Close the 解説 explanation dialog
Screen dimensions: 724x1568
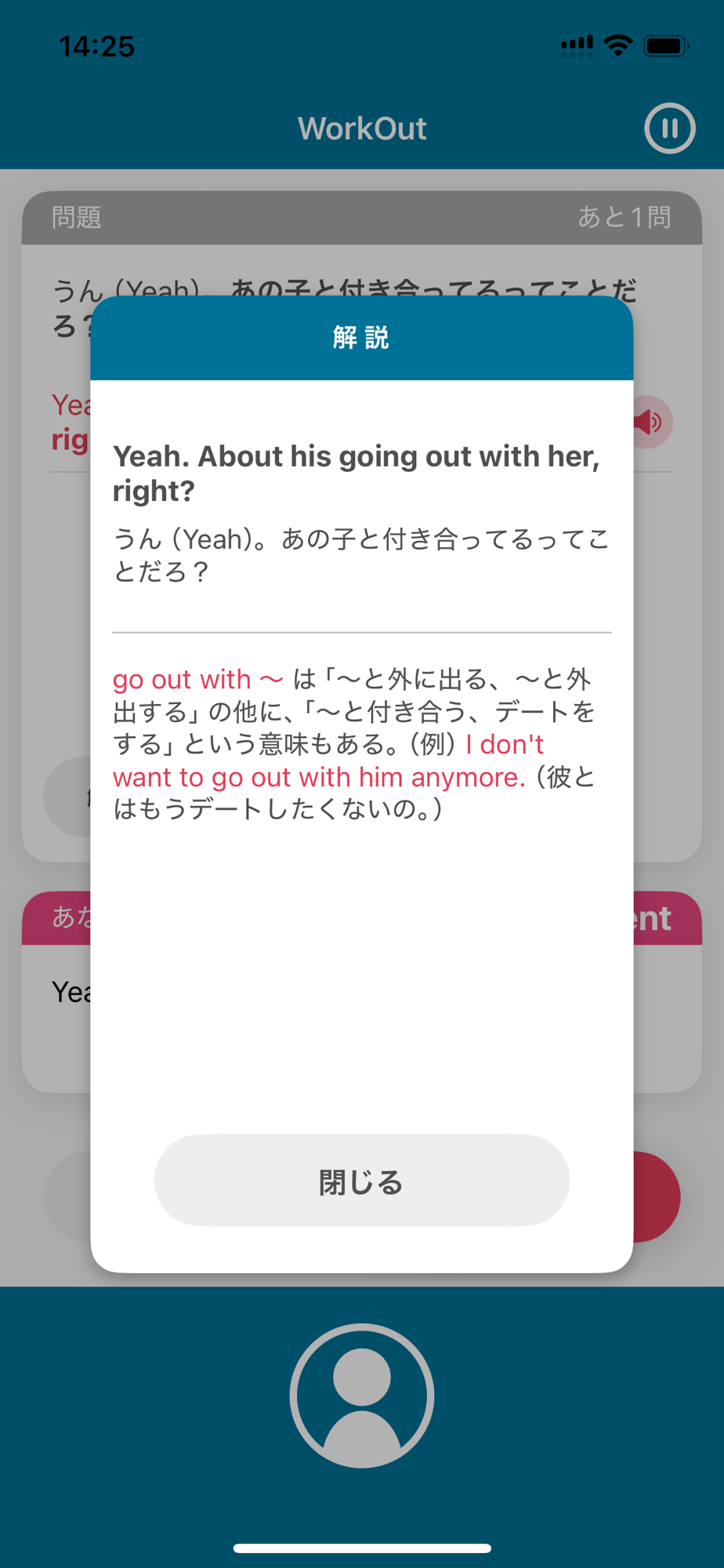(x=361, y=1181)
